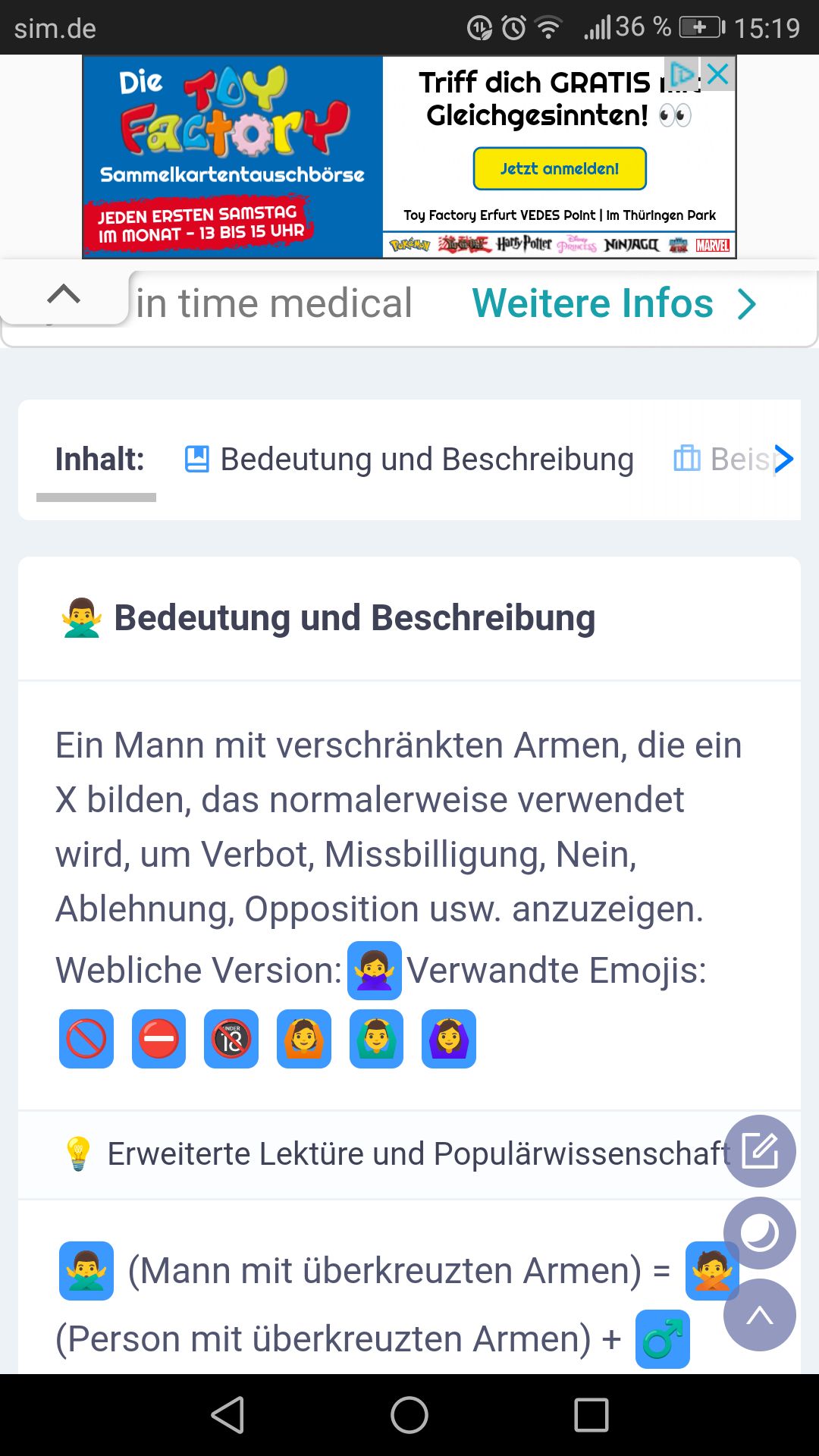Jump to Bedeutung und Beschreibung section
Viewport: 819px width, 1456px height.
pos(409,460)
